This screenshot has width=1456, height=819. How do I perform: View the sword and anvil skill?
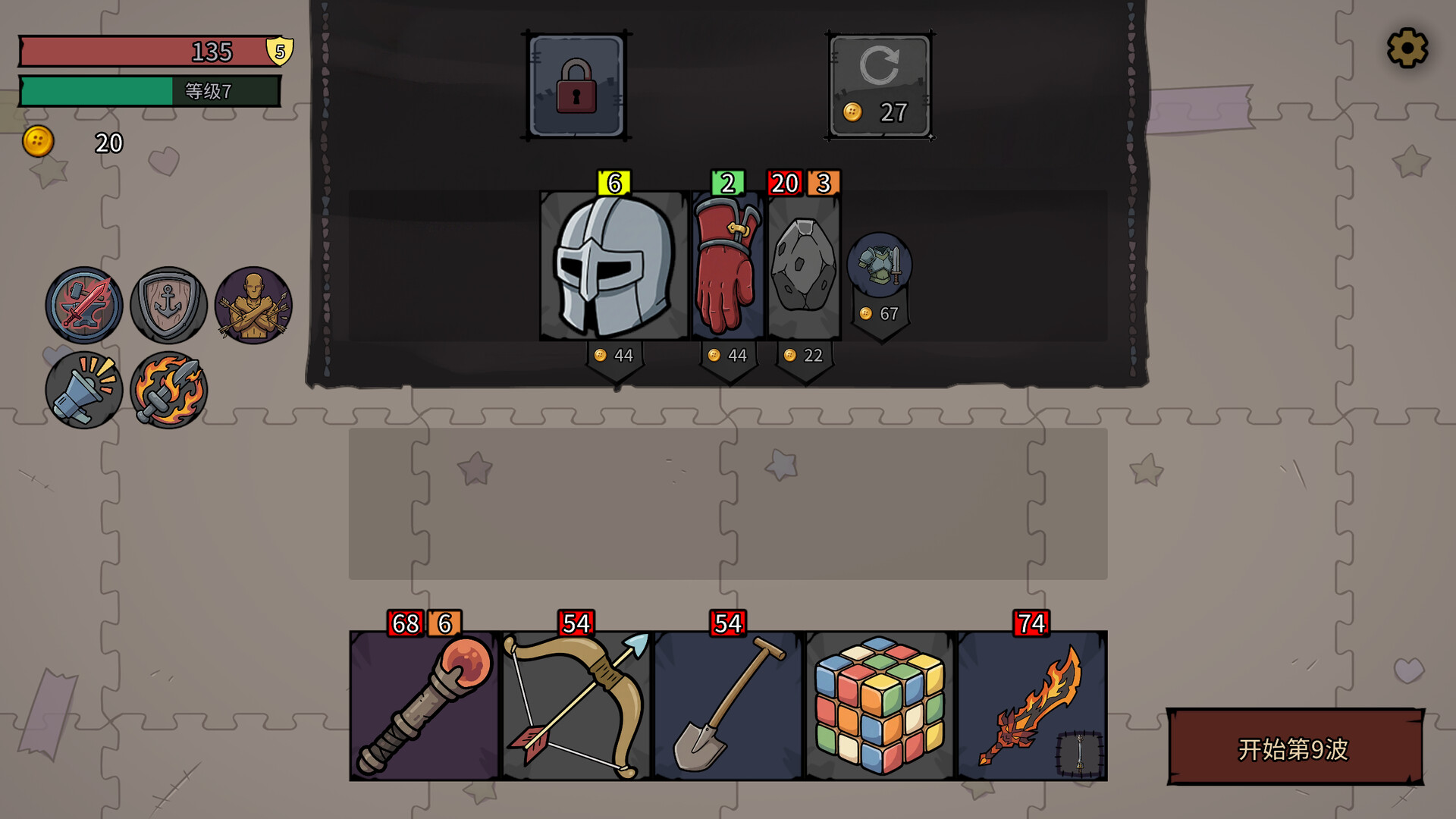coord(84,305)
